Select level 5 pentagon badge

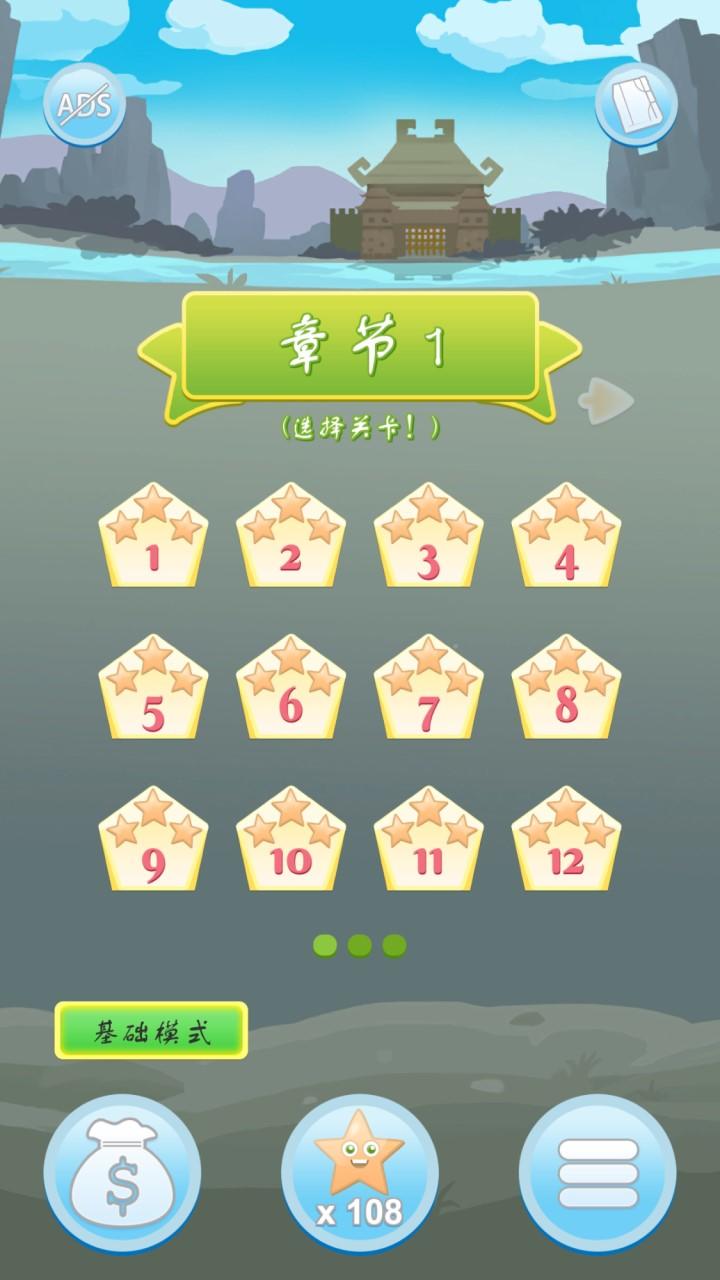tap(152, 690)
